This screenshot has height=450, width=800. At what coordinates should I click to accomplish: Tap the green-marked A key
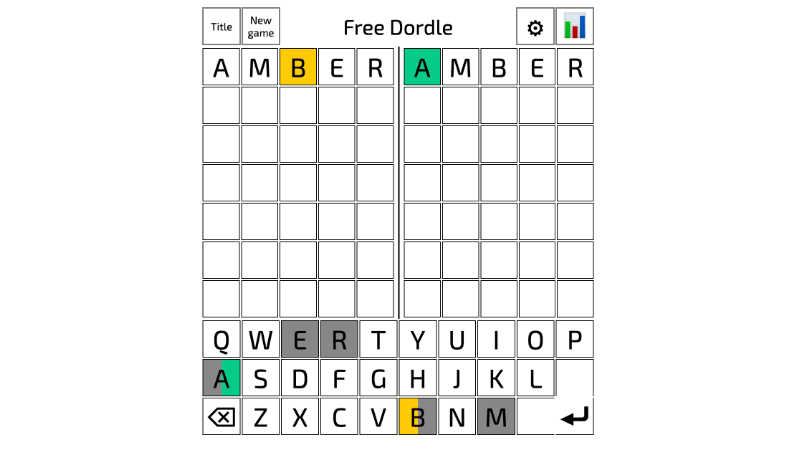click(x=221, y=379)
